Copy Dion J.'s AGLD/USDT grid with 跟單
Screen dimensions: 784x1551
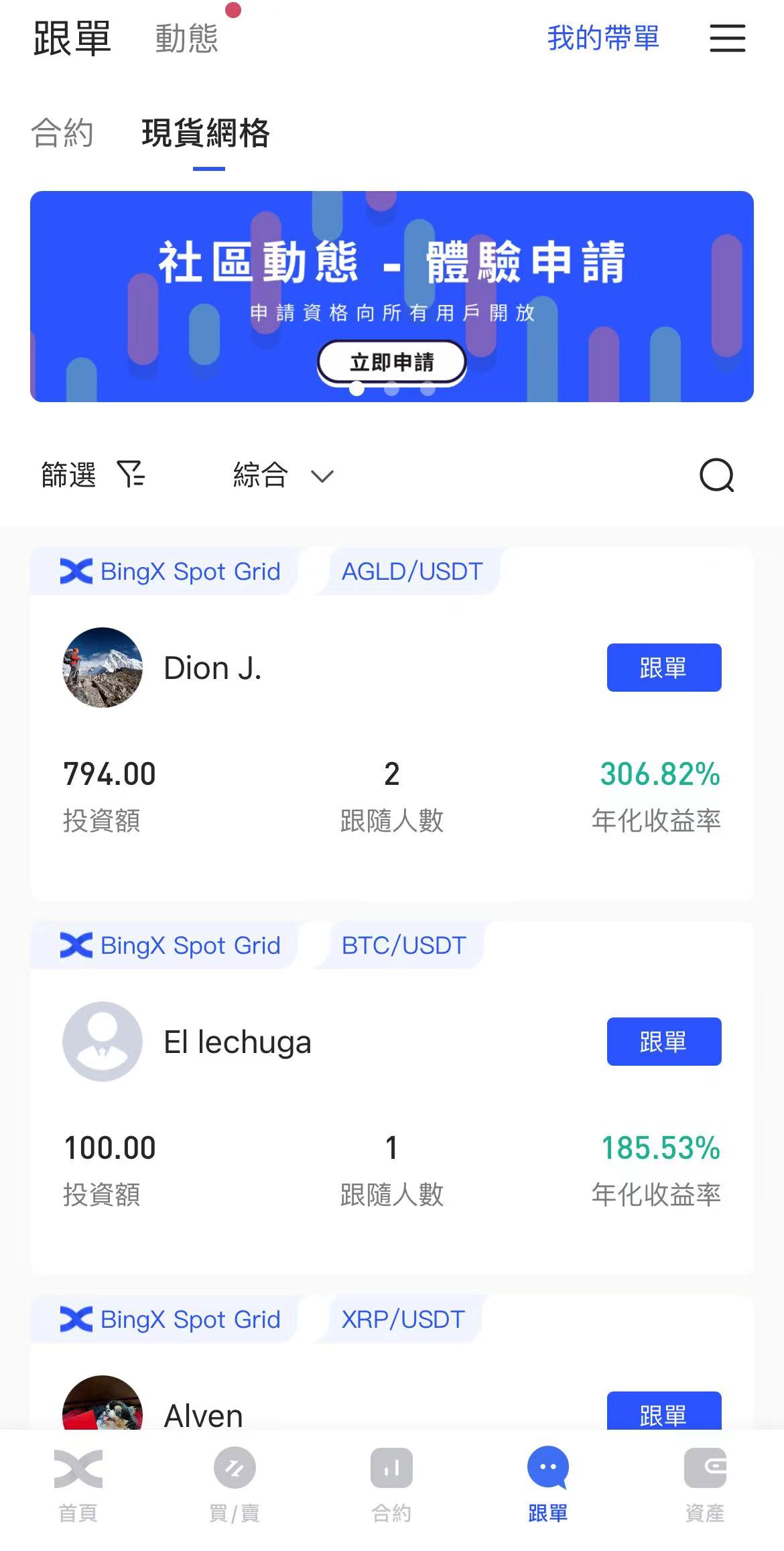(x=663, y=668)
